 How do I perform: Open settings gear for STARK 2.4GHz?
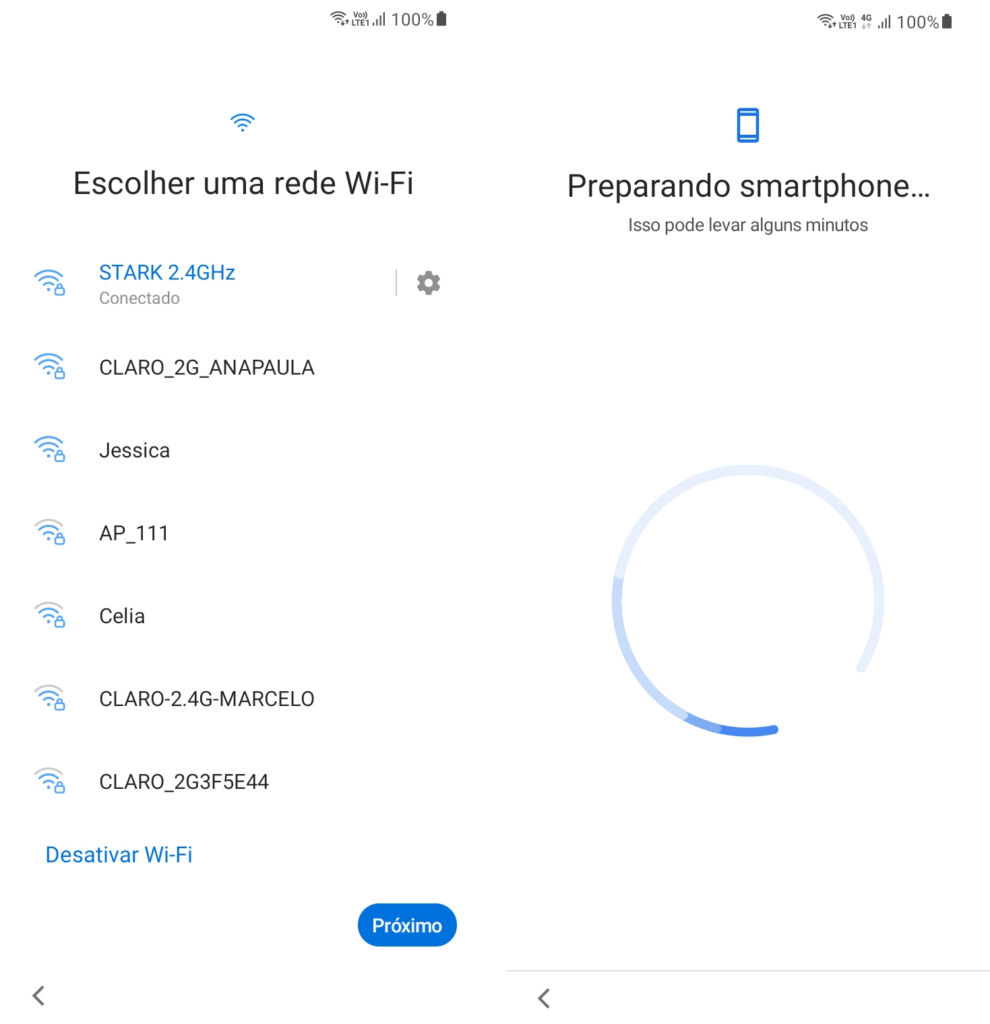pos(428,283)
